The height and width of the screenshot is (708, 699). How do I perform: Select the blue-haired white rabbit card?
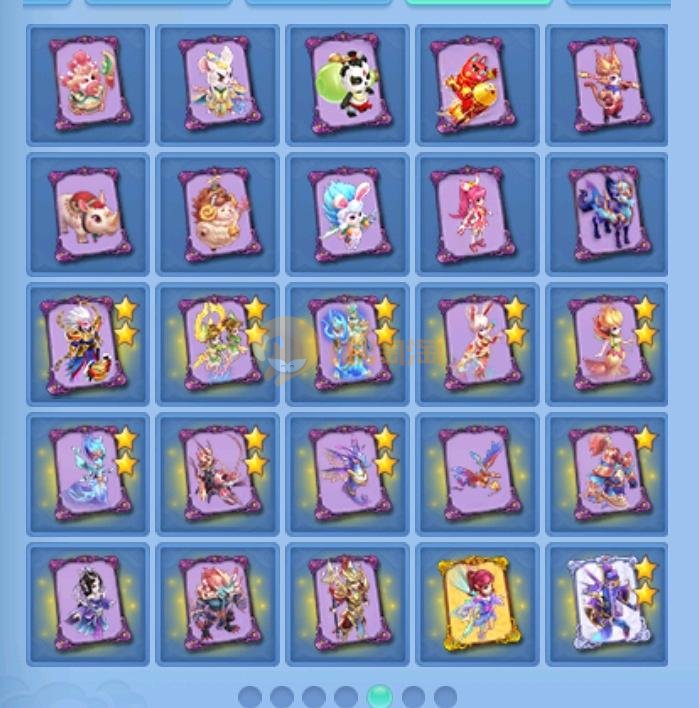[348, 215]
